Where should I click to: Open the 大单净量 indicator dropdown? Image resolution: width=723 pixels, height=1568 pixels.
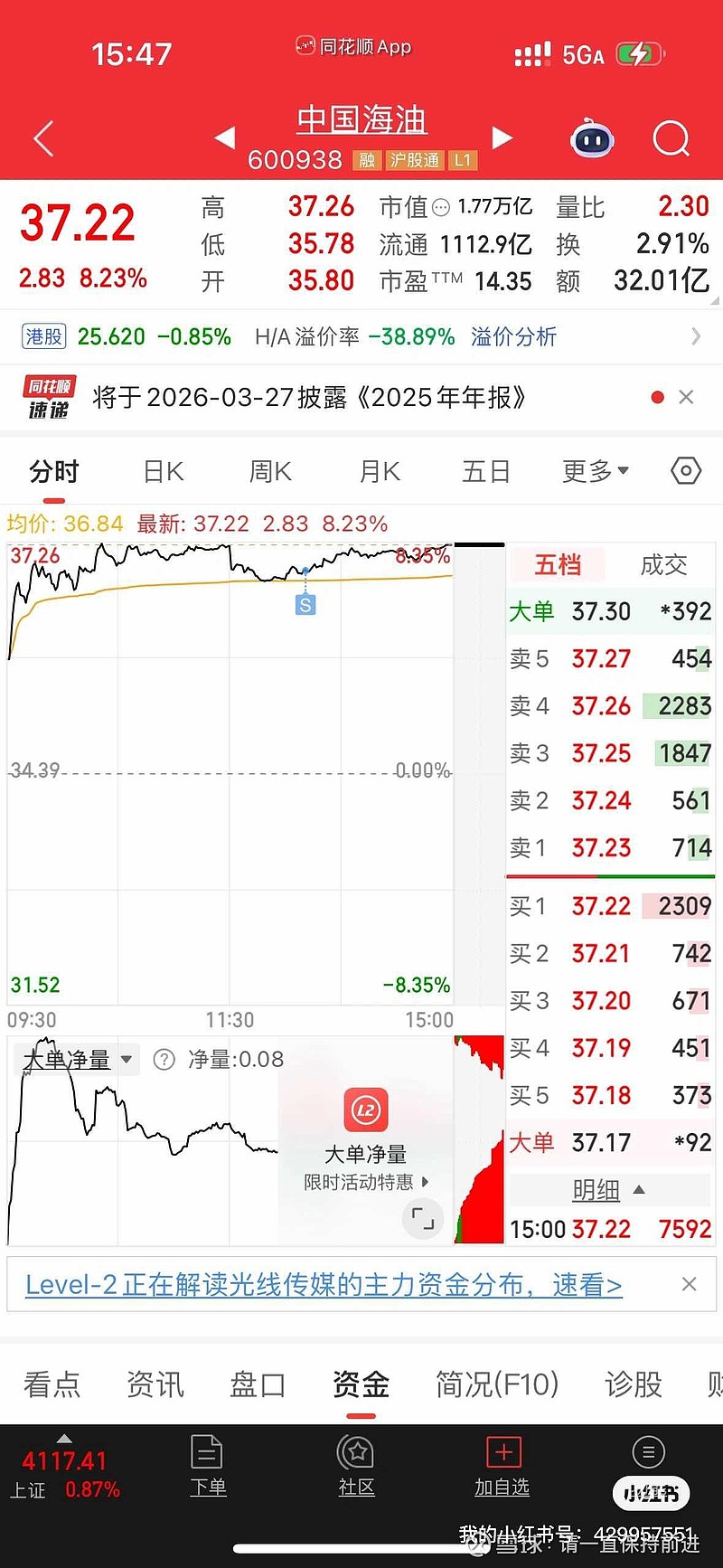tap(127, 1059)
